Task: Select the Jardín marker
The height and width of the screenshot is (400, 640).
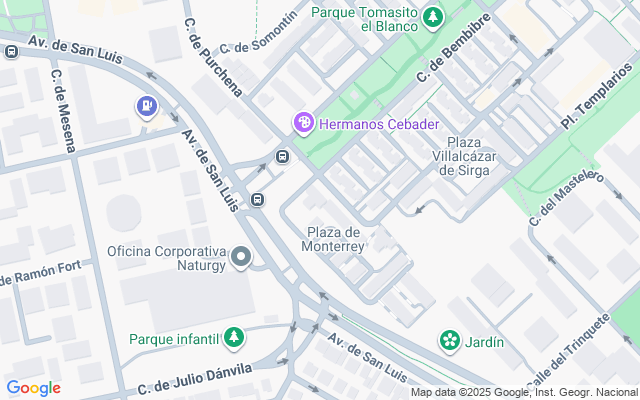Action: click(x=450, y=341)
